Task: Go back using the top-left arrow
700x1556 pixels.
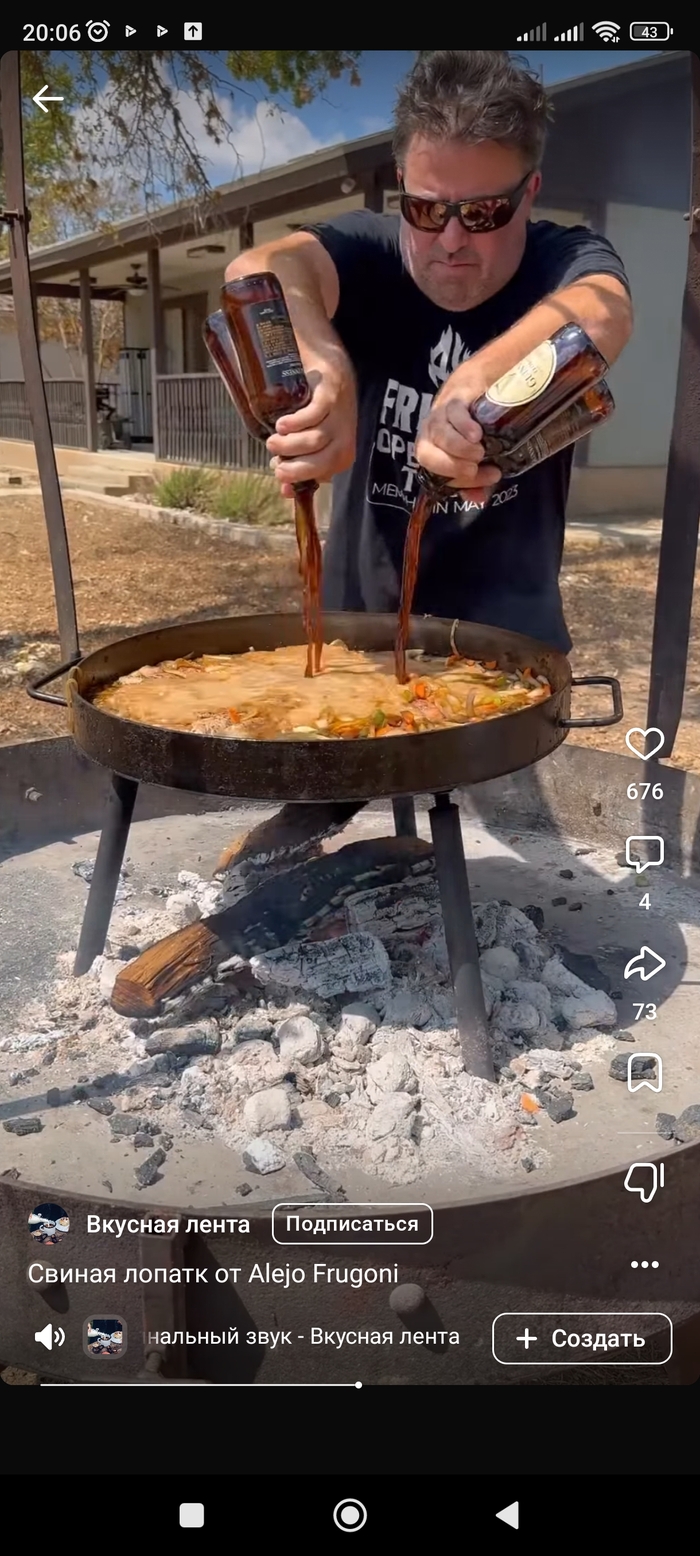Action: [x=47, y=98]
